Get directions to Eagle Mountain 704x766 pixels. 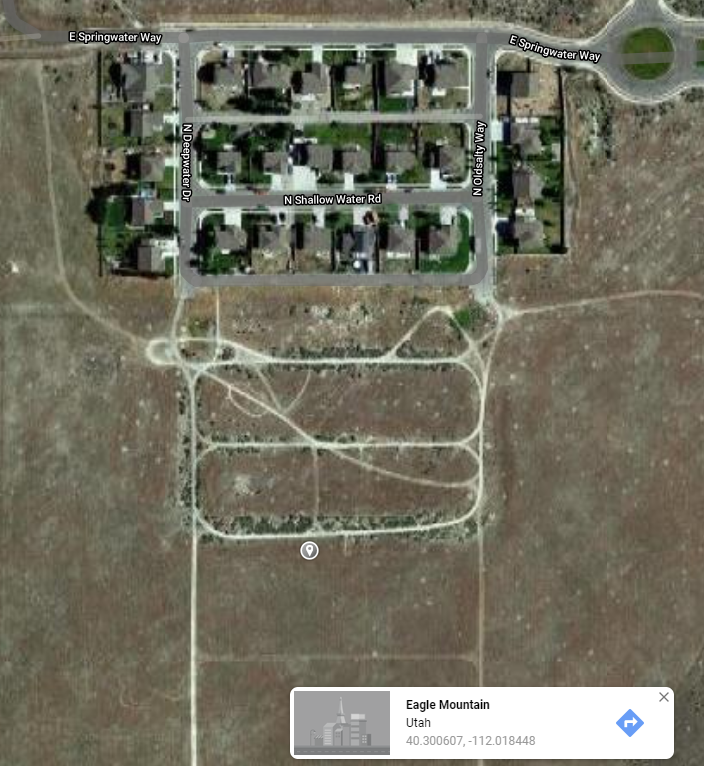[629, 723]
